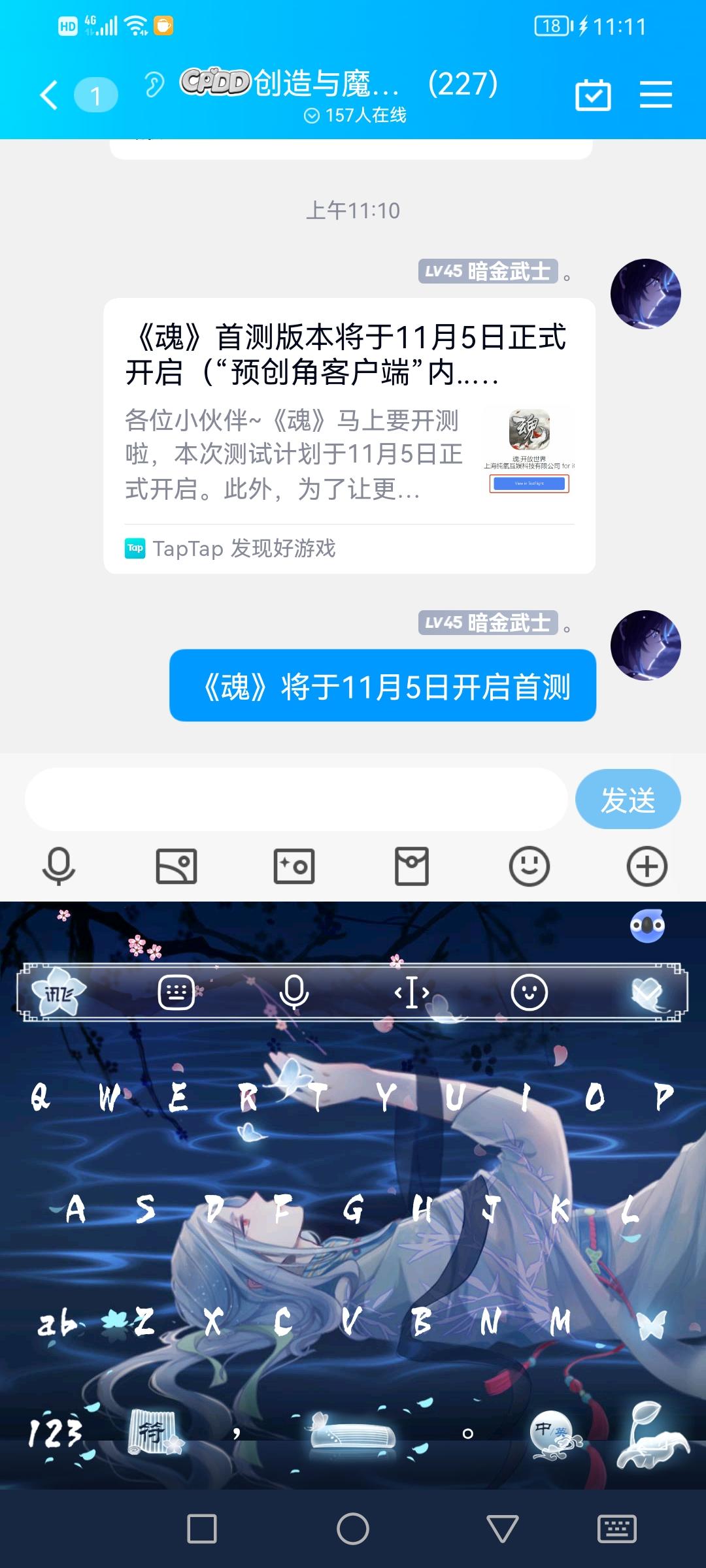Open the cursor text-selection tool on the keyboard toolbar
The image size is (706, 1568).
(x=412, y=990)
